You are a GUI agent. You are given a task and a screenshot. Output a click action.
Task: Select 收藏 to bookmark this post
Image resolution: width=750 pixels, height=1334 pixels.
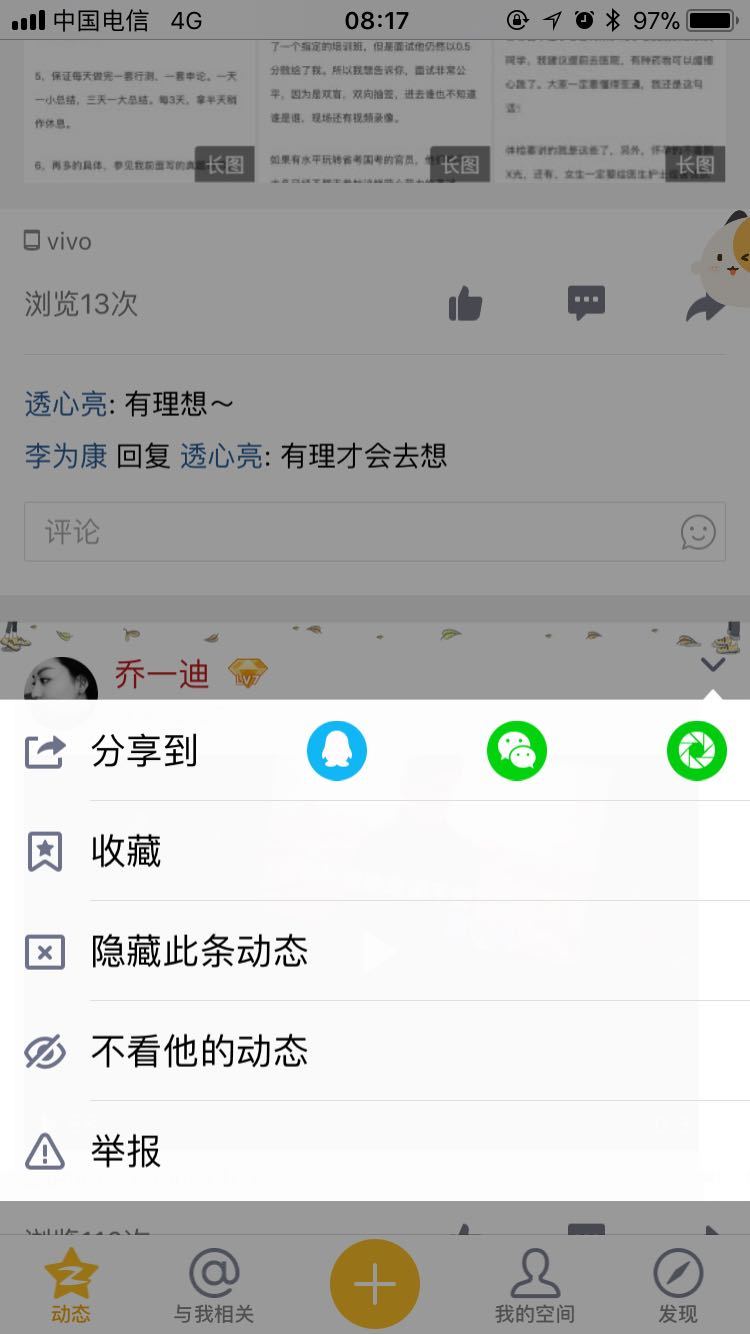[x=126, y=851]
